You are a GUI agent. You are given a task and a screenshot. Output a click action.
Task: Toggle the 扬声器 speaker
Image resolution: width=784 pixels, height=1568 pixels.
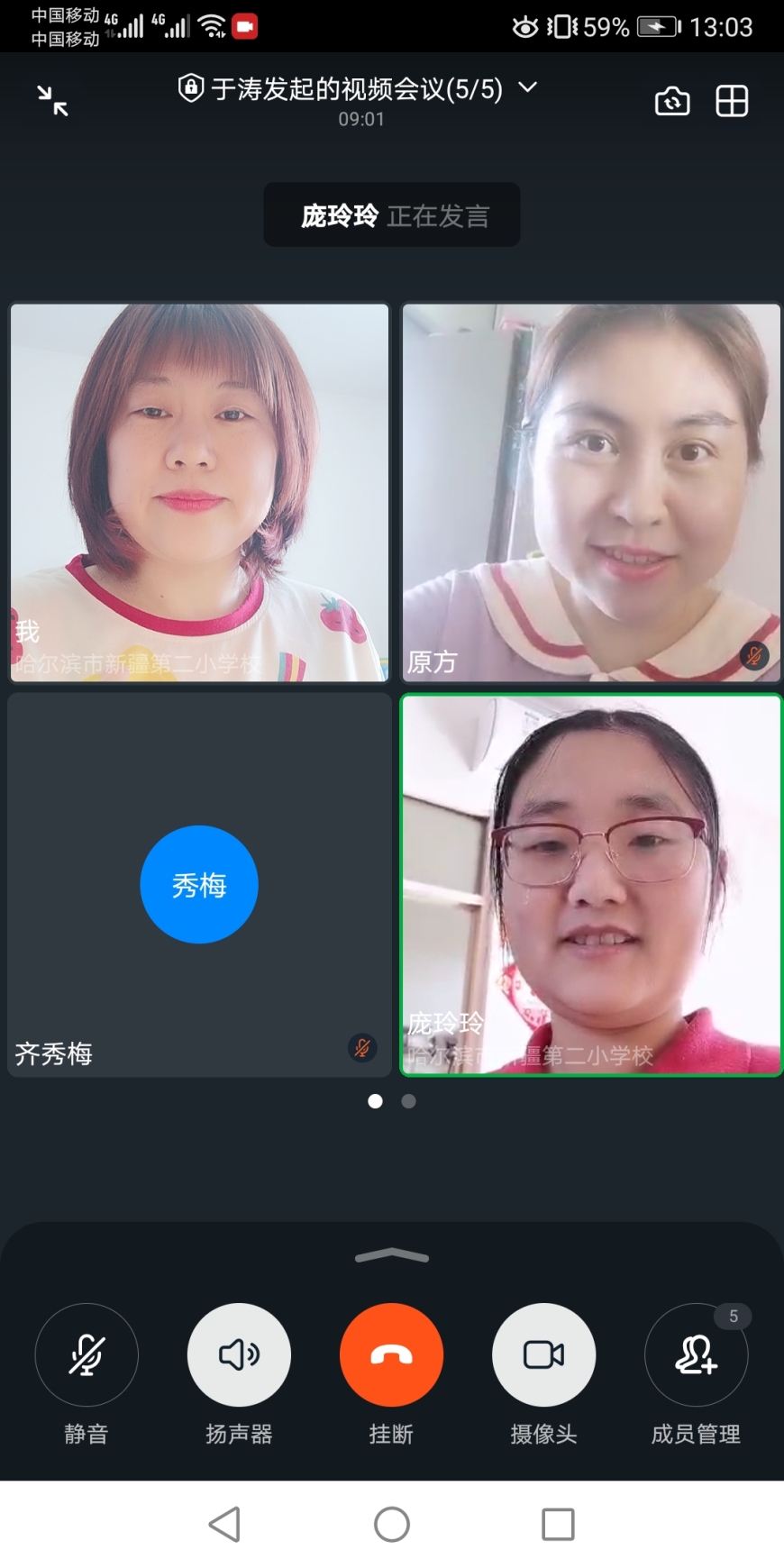[239, 1354]
